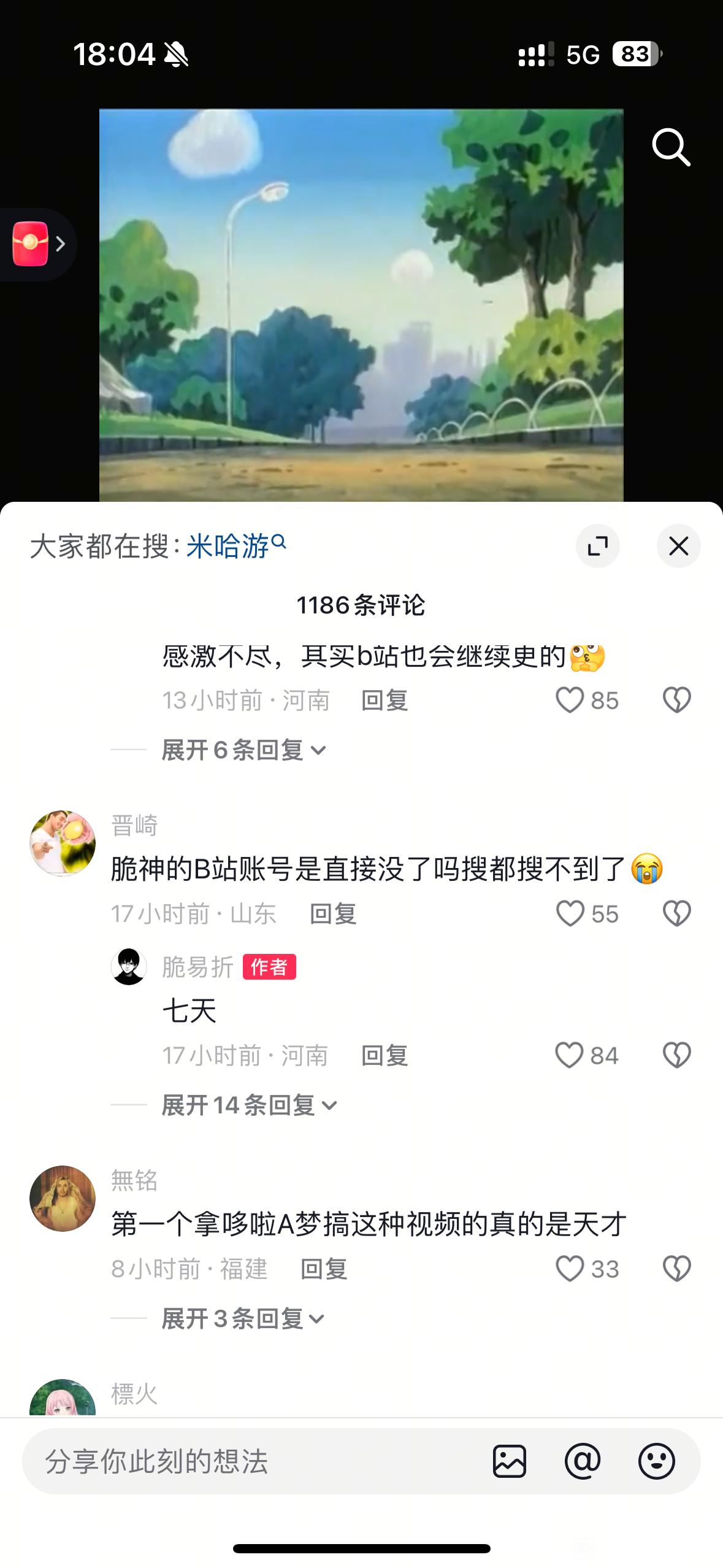Open the search magnifier over the video

pos(671,147)
